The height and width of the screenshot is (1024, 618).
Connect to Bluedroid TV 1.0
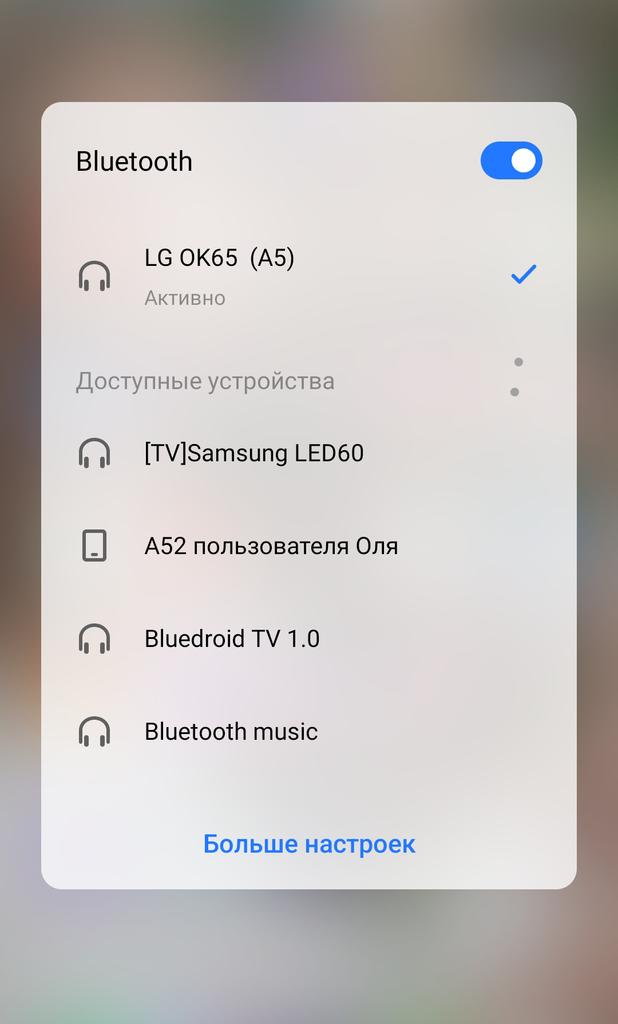231,639
